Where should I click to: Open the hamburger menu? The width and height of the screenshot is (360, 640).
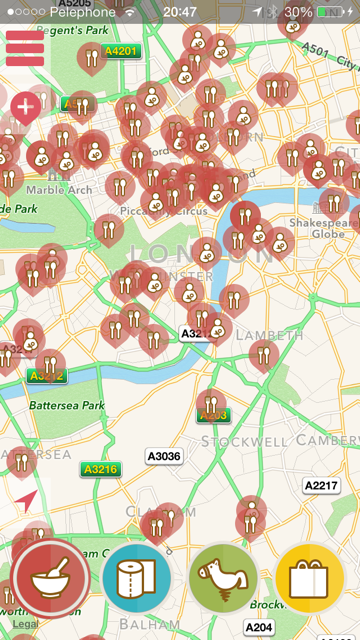(x=25, y=48)
